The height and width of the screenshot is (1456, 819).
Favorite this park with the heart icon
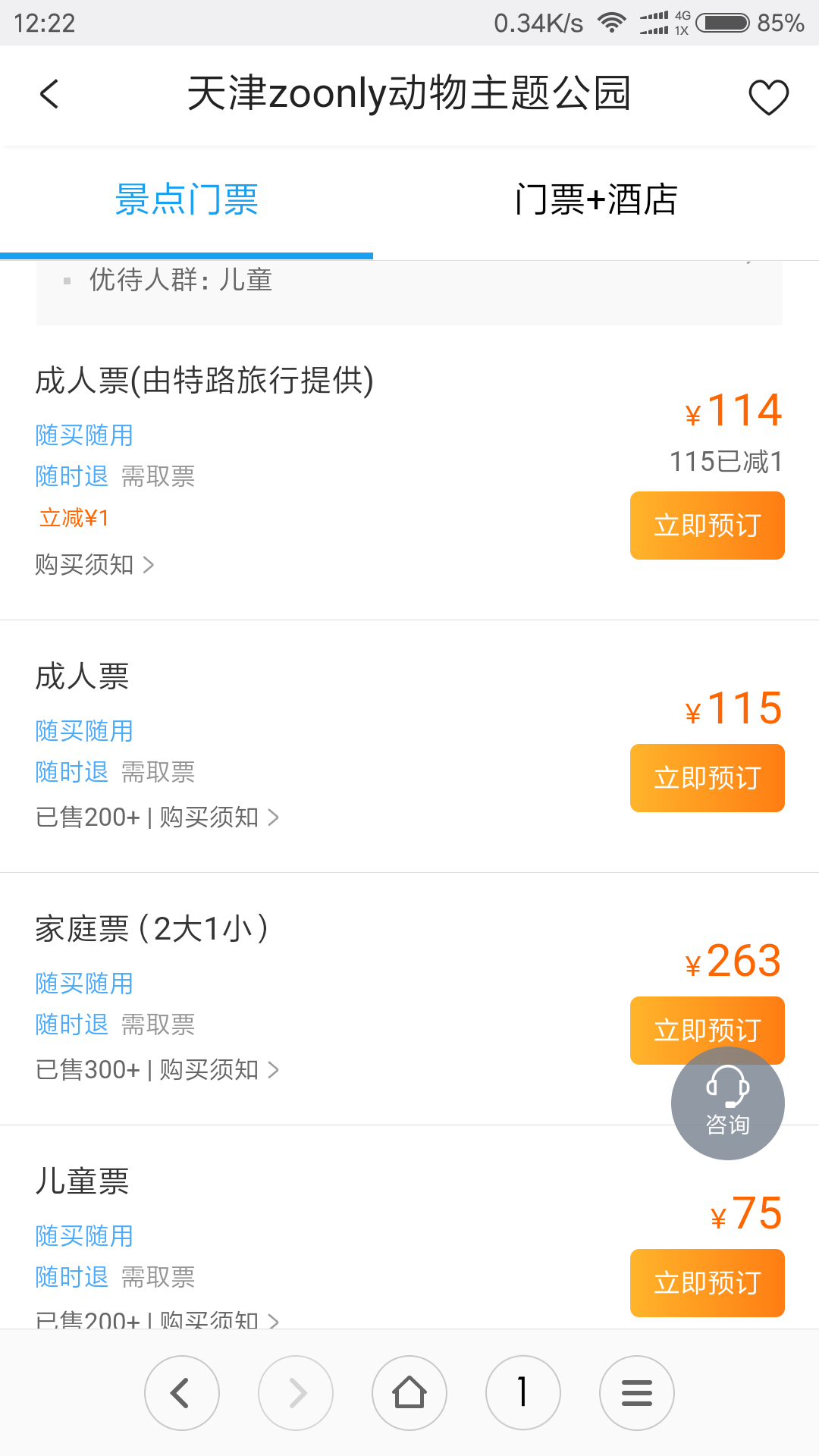pyautogui.click(x=768, y=96)
